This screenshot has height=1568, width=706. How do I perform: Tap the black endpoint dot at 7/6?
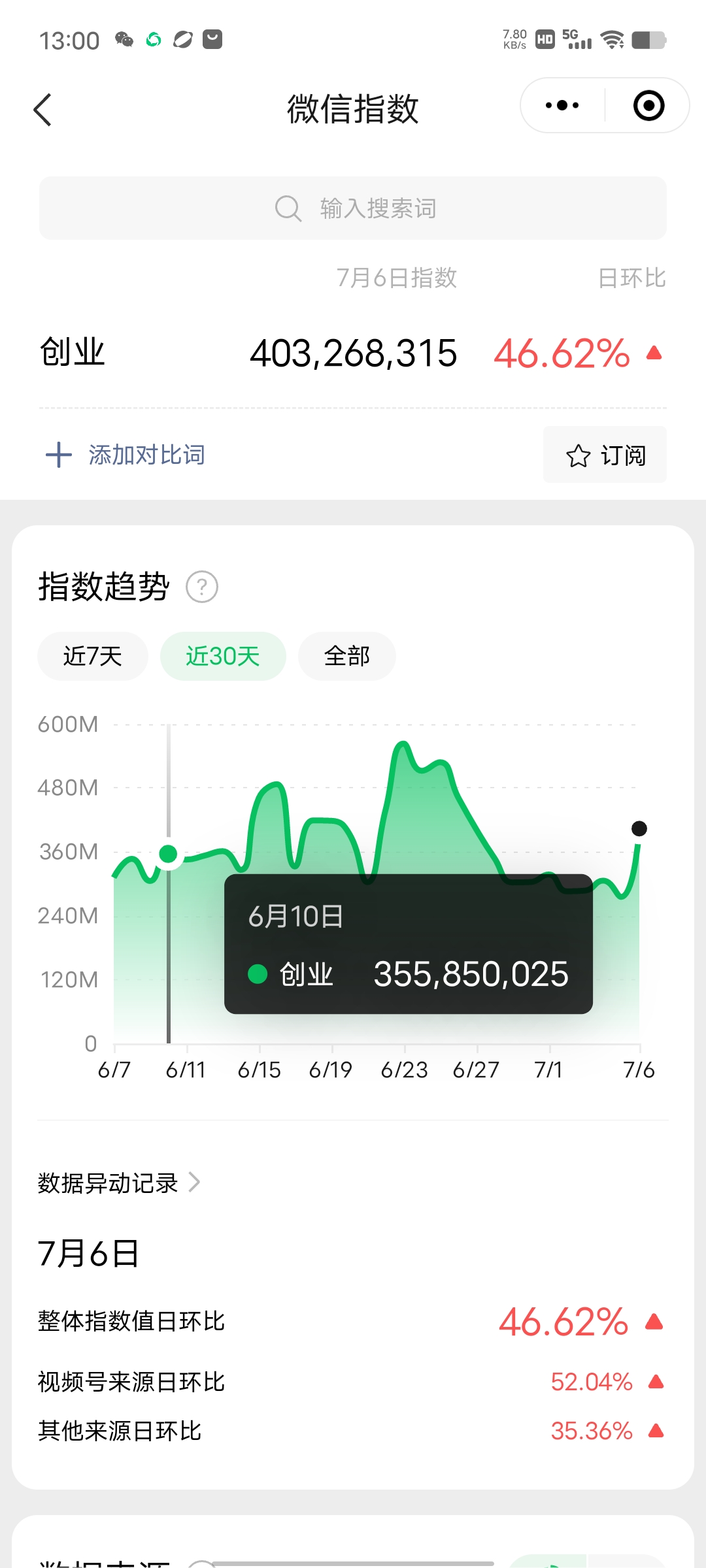[638, 828]
